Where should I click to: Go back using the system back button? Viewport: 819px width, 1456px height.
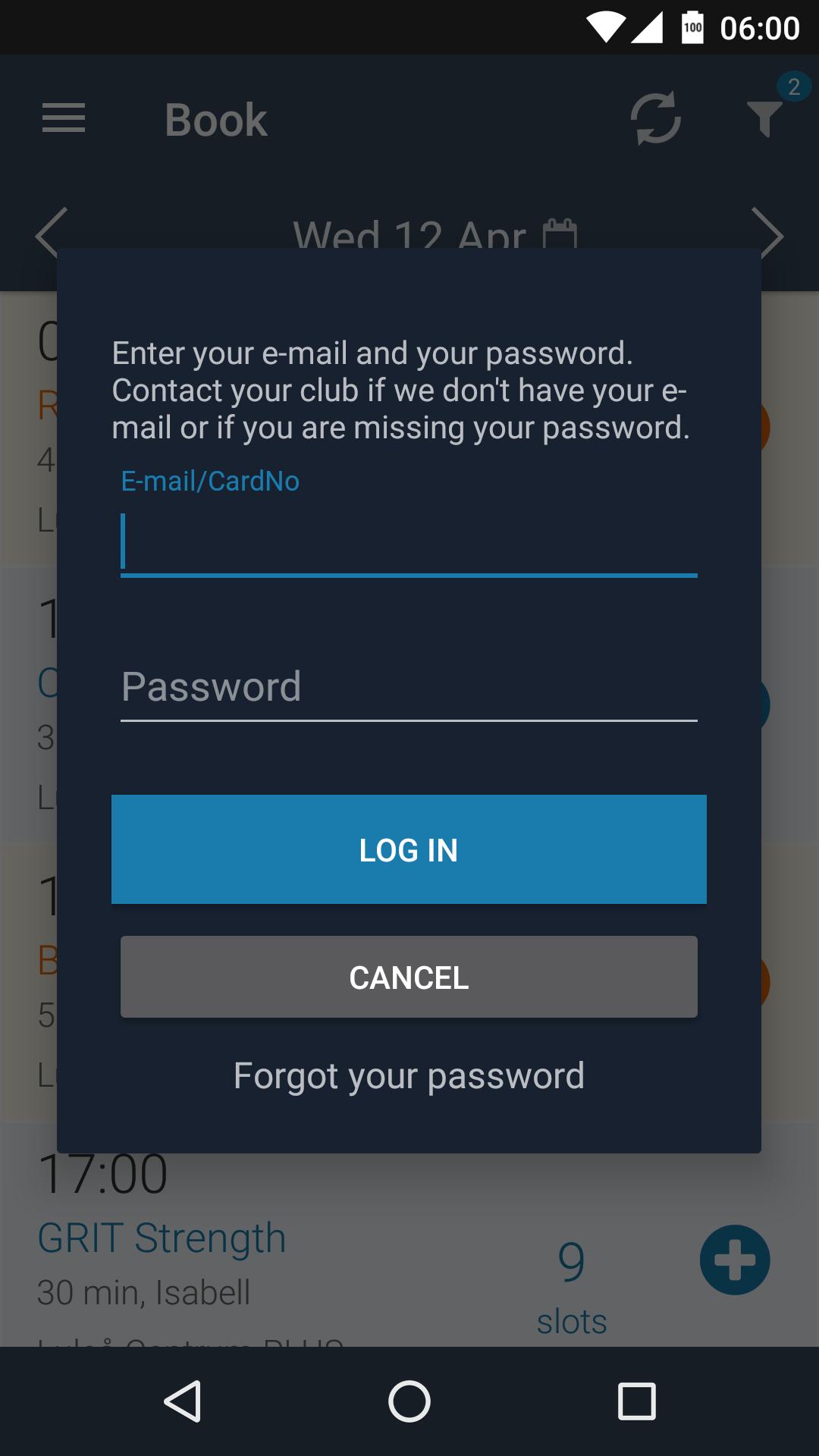click(183, 1401)
